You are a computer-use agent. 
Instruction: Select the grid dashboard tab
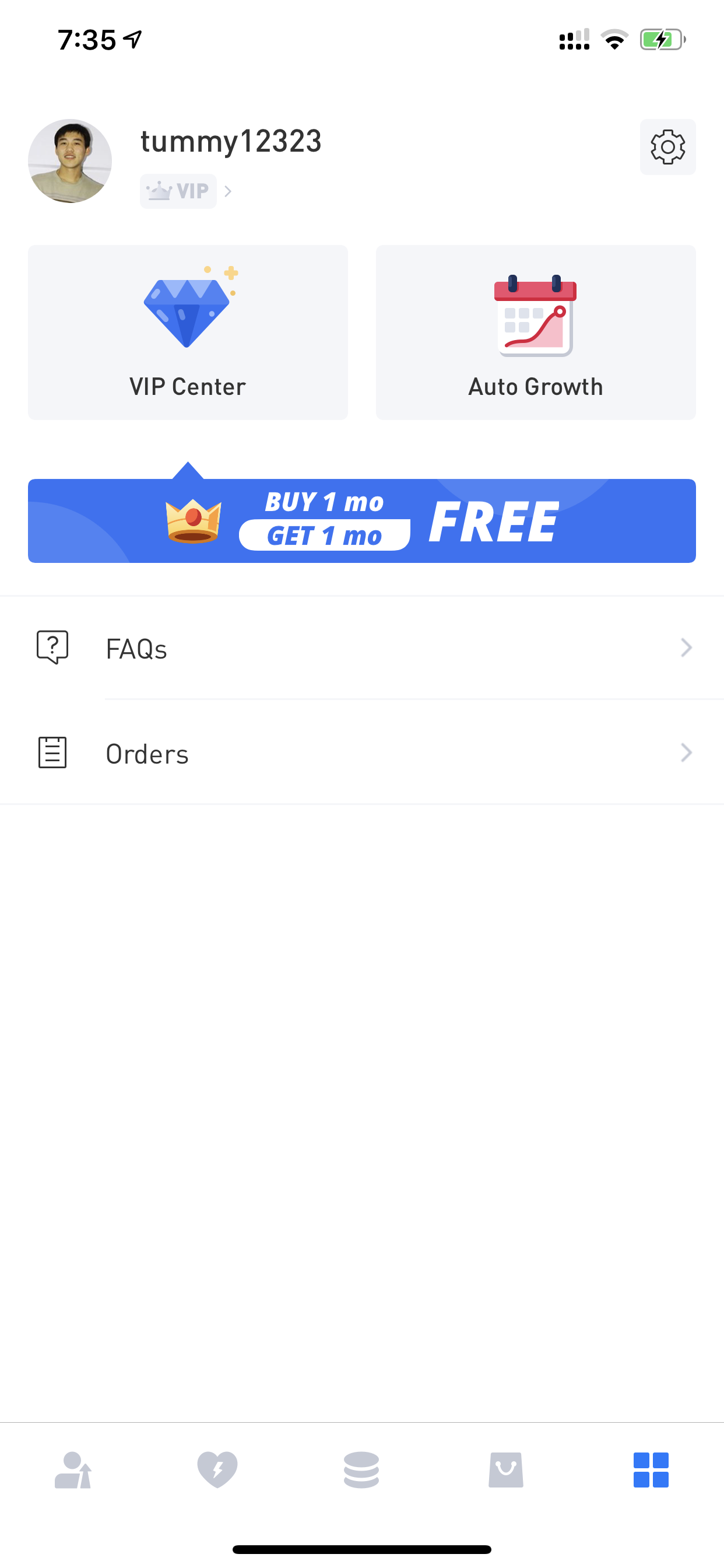(651, 1469)
